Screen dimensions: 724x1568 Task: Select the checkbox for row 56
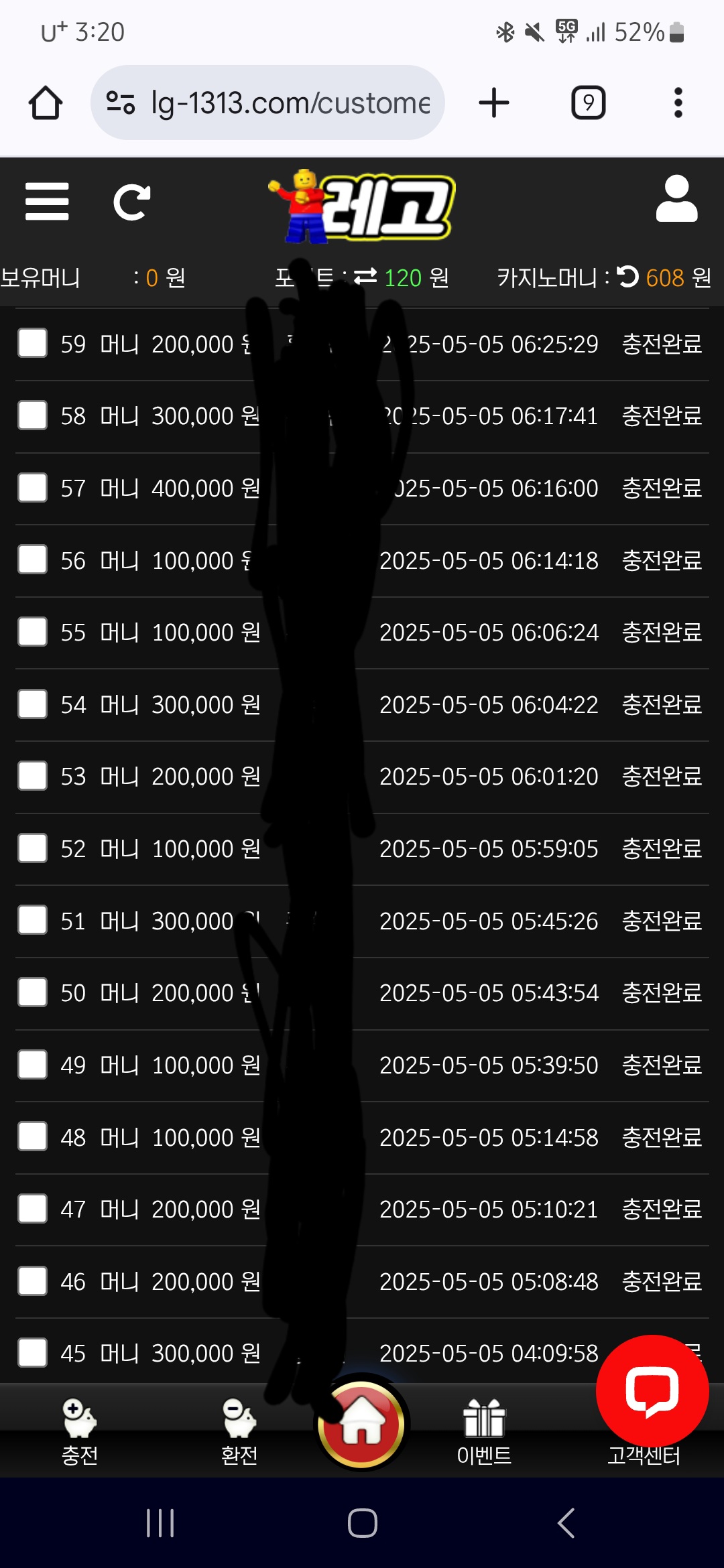(32, 560)
